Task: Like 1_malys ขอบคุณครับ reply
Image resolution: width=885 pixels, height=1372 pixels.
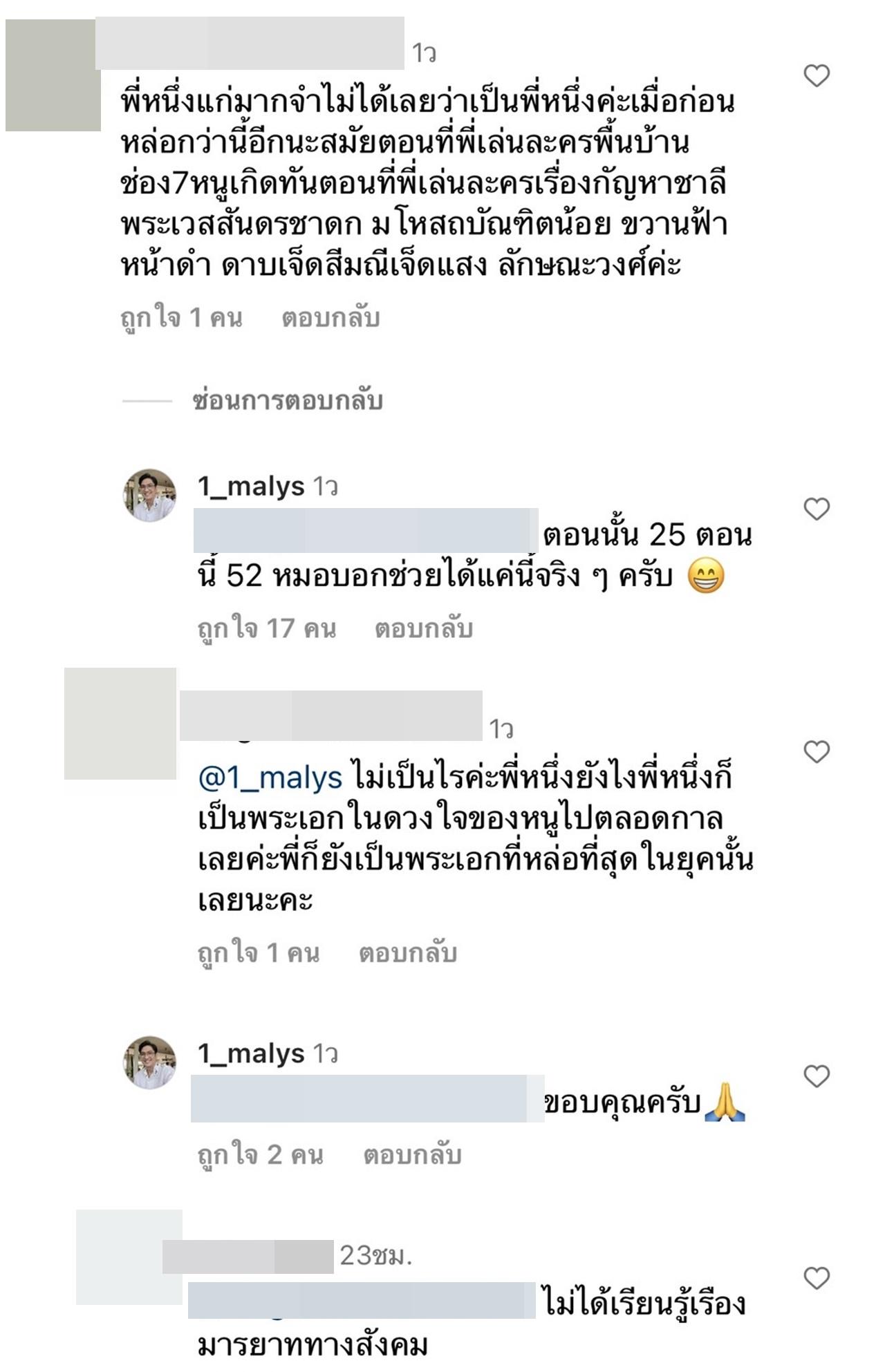Action: (x=817, y=1076)
